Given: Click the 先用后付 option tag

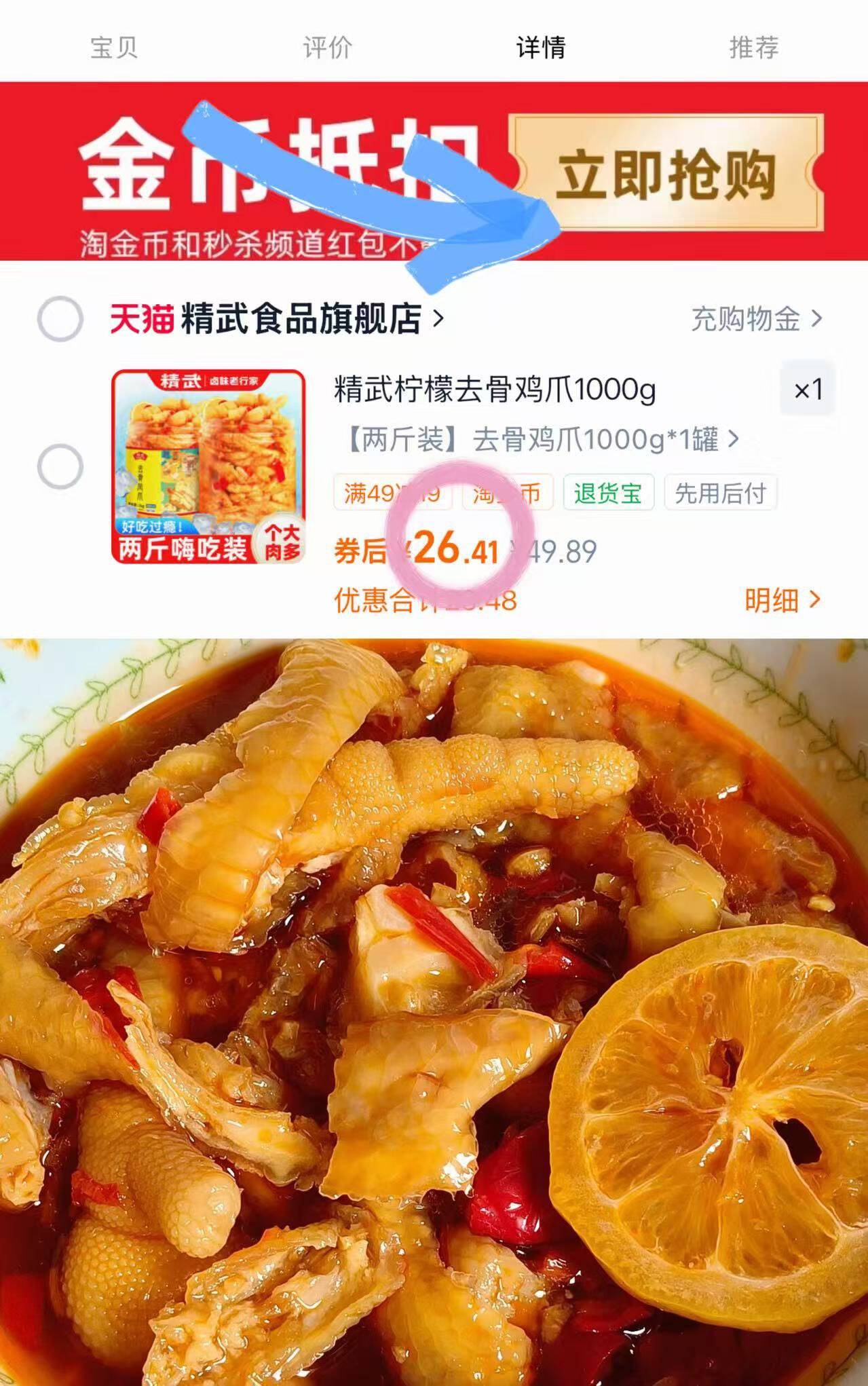Looking at the screenshot, I should pyautogui.click(x=718, y=495).
